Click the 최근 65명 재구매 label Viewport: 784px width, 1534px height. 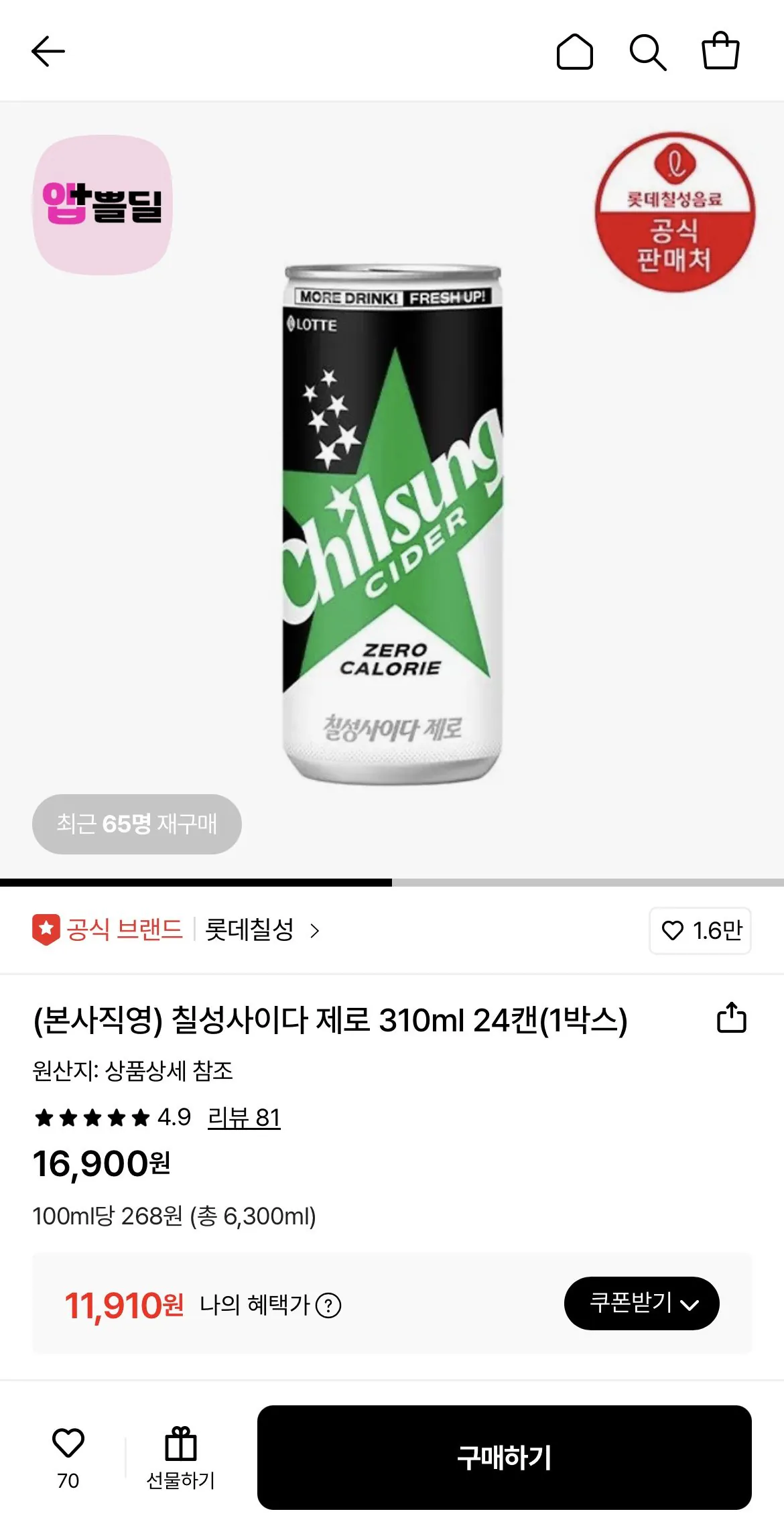click(136, 824)
